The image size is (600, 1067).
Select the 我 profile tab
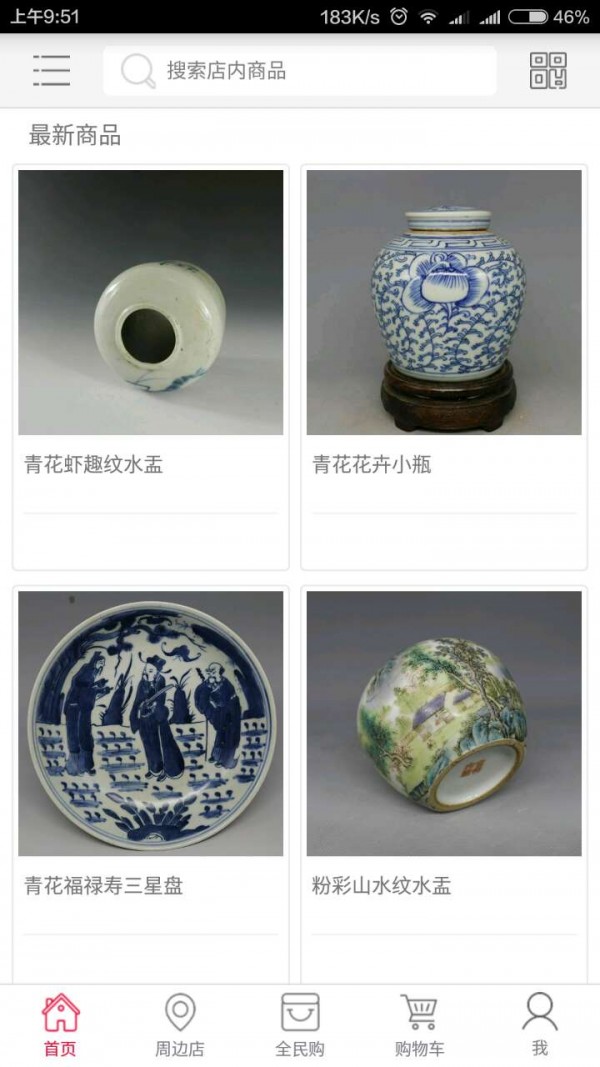pyautogui.click(x=540, y=1025)
